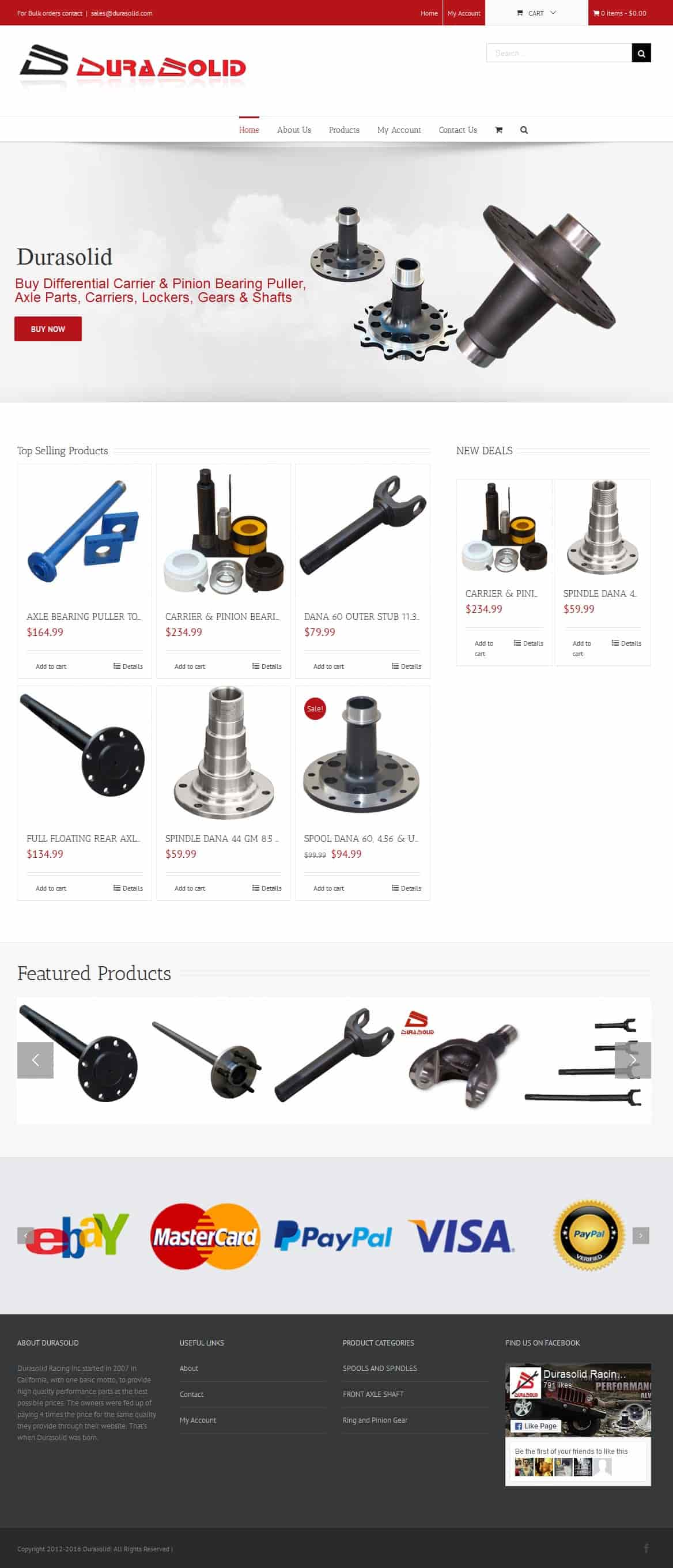Viewport: 673px width, 1568px height.
Task: Open Contact Us in the navigation bar
Action: click(457, 130)
